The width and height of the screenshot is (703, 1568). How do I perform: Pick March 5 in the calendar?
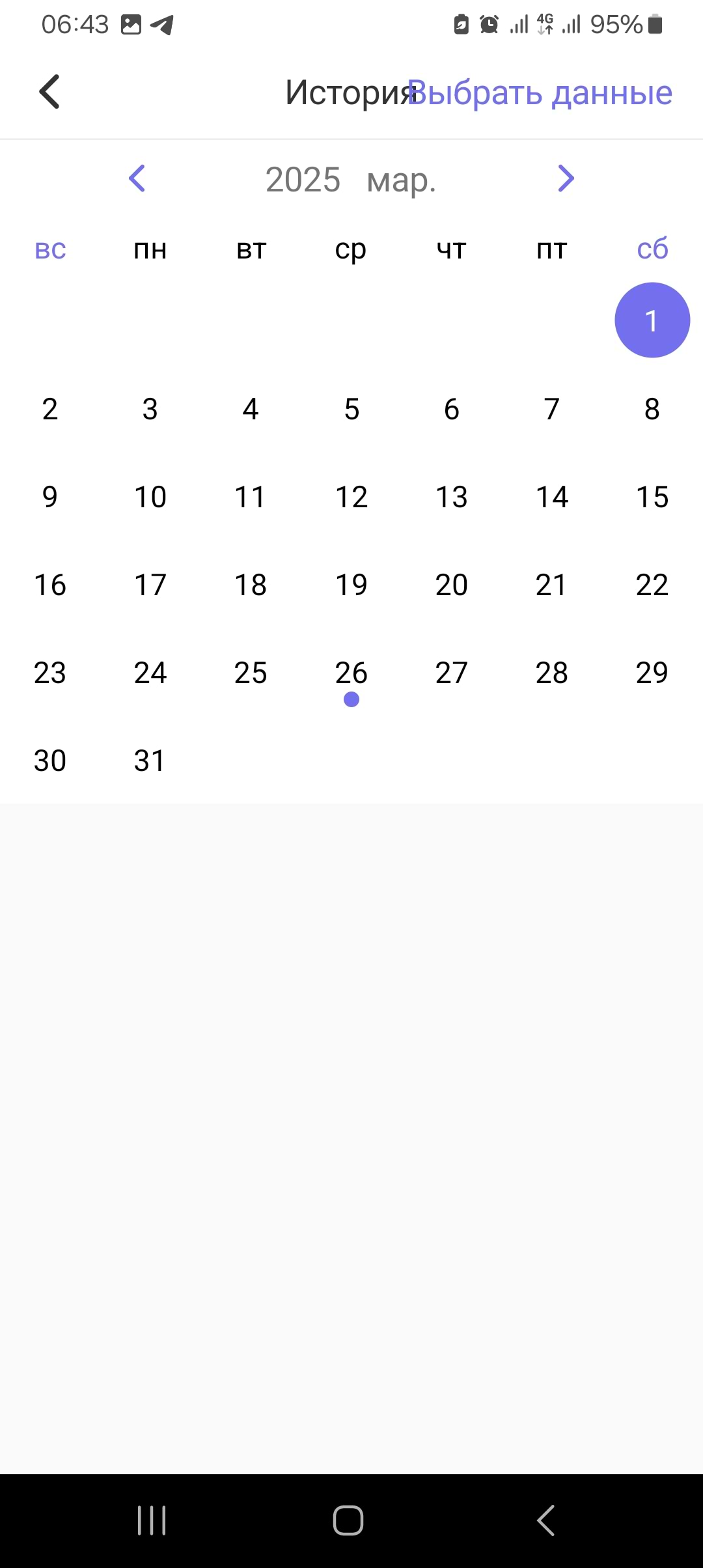pos(351,410)
